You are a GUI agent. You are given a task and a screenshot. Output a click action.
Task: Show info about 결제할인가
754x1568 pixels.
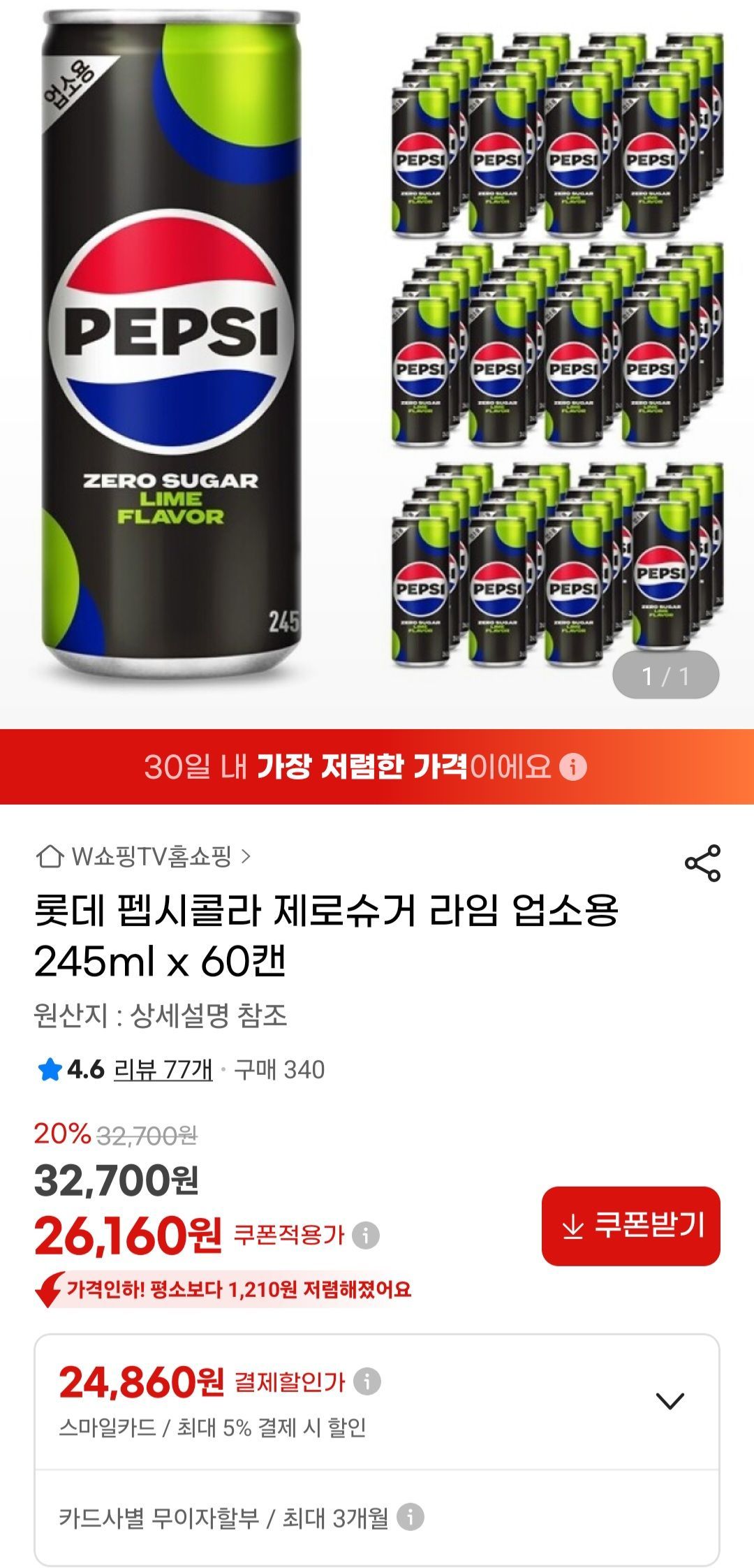[367, 1381]
